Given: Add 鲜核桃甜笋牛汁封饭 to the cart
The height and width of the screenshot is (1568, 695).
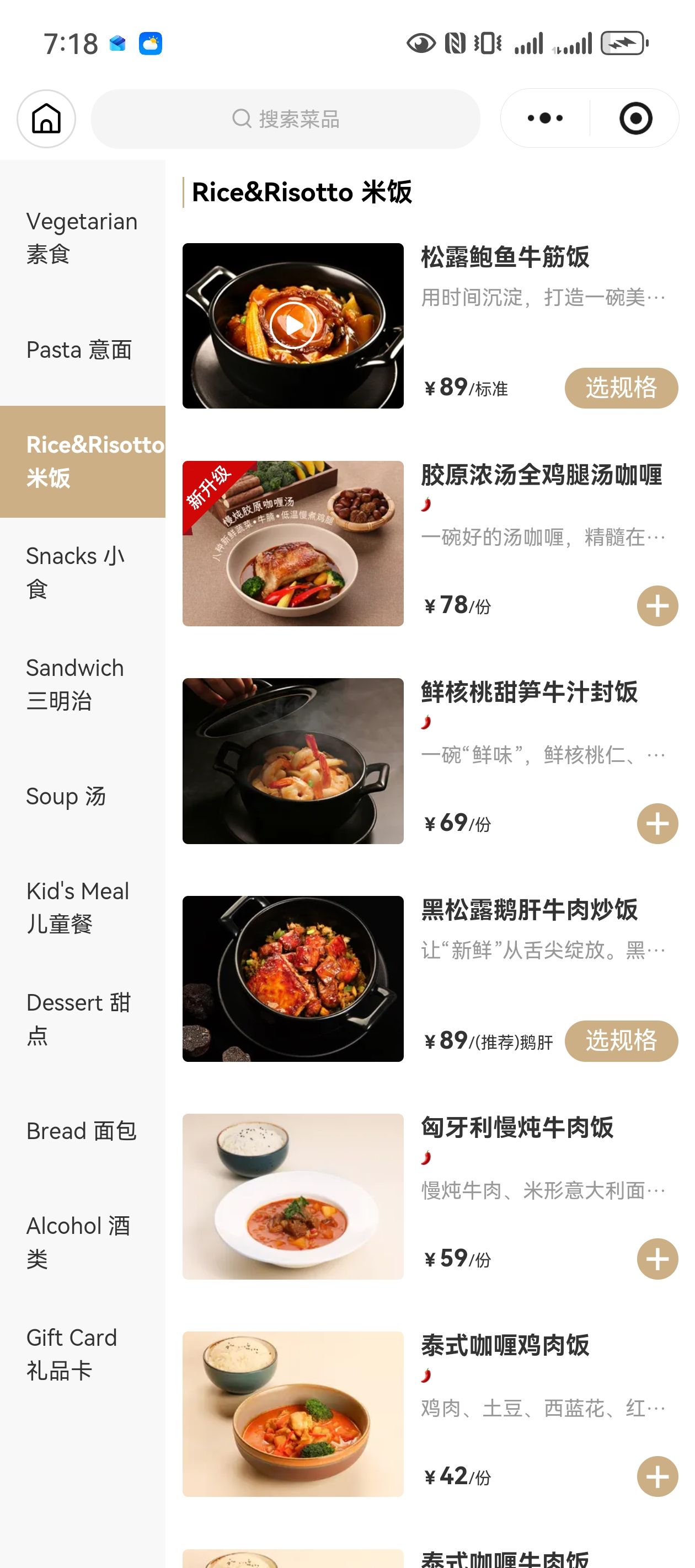Looking at the screenshot, I should coord(657,824).
